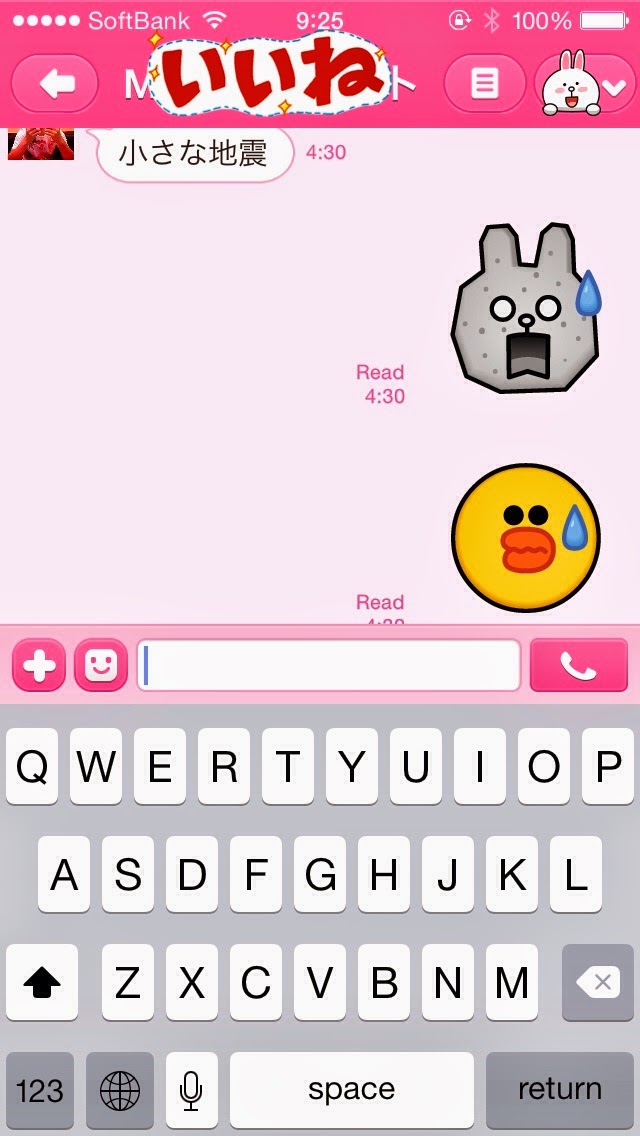Open the sticker and emoji picker
The height and width of the screenshot is (1136, 640).
[100, 665]
